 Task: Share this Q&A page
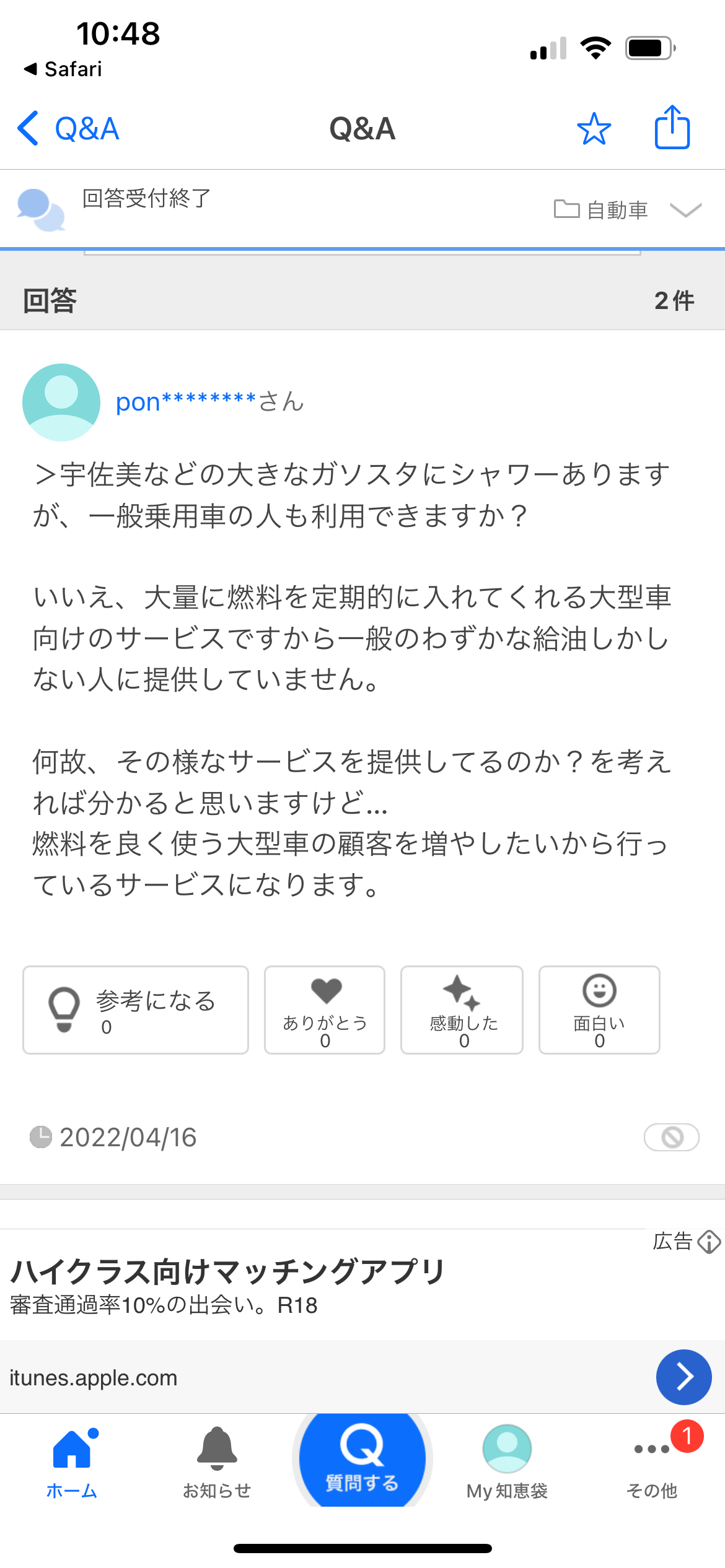click(x=672, y=127)
